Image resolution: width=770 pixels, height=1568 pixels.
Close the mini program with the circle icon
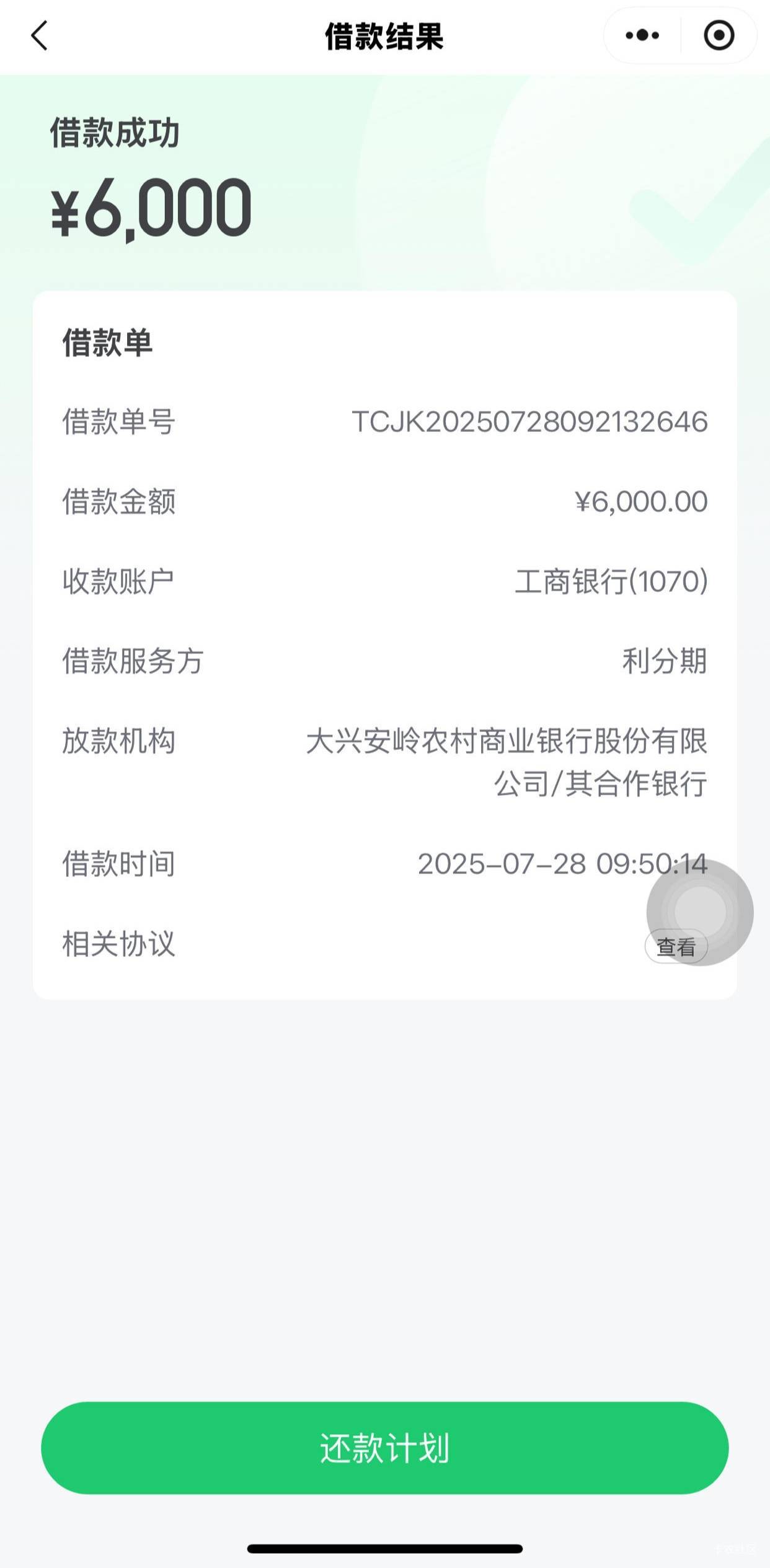pos(719,35)
